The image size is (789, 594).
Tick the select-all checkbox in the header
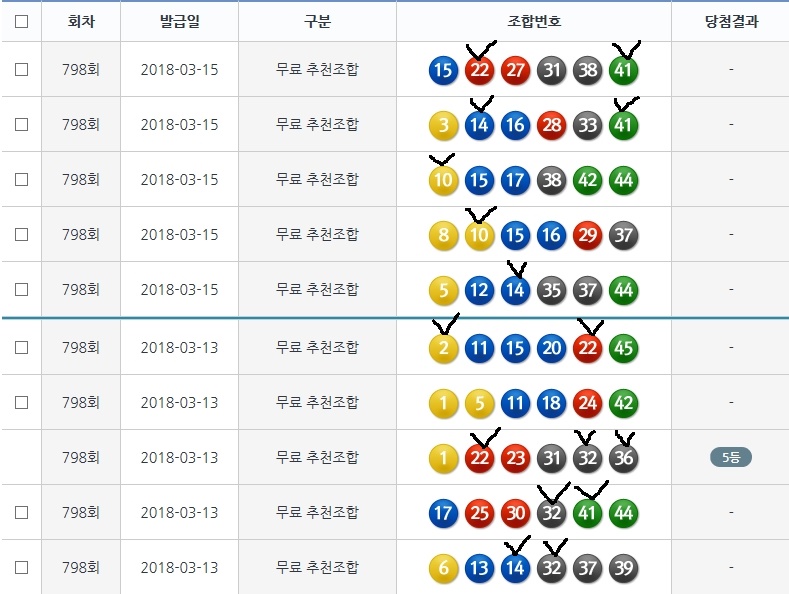click(21, 21)
